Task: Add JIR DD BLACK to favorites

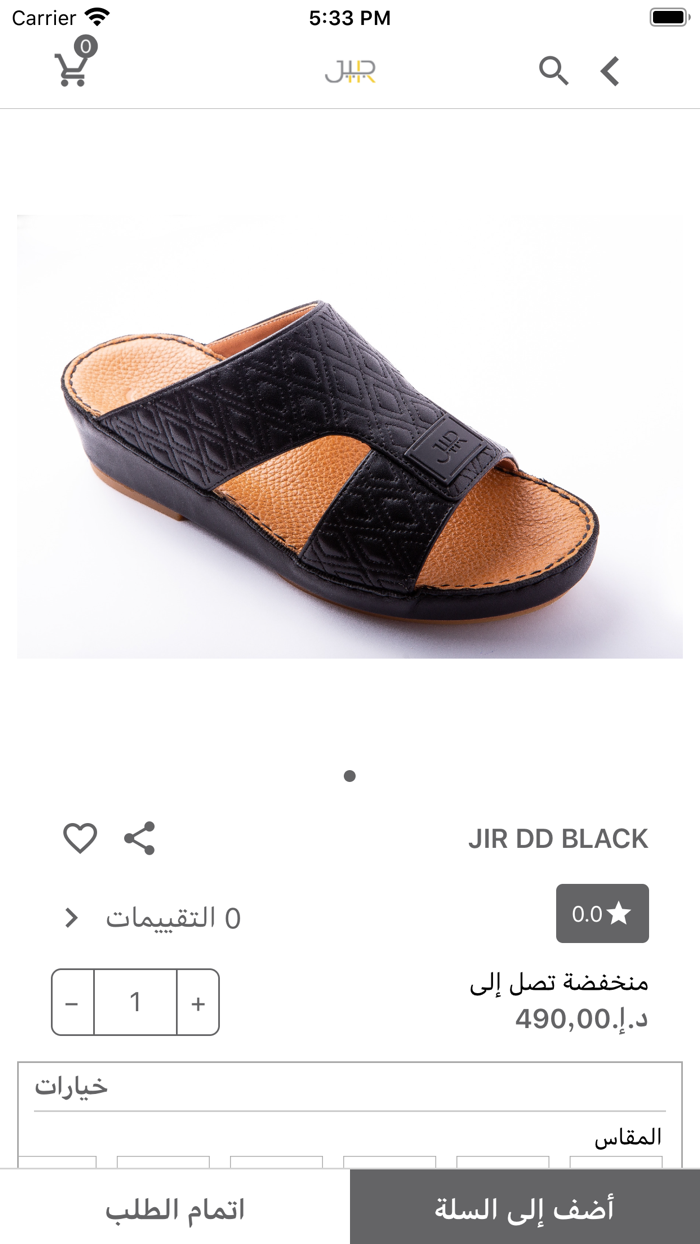Action: (80, 838)
